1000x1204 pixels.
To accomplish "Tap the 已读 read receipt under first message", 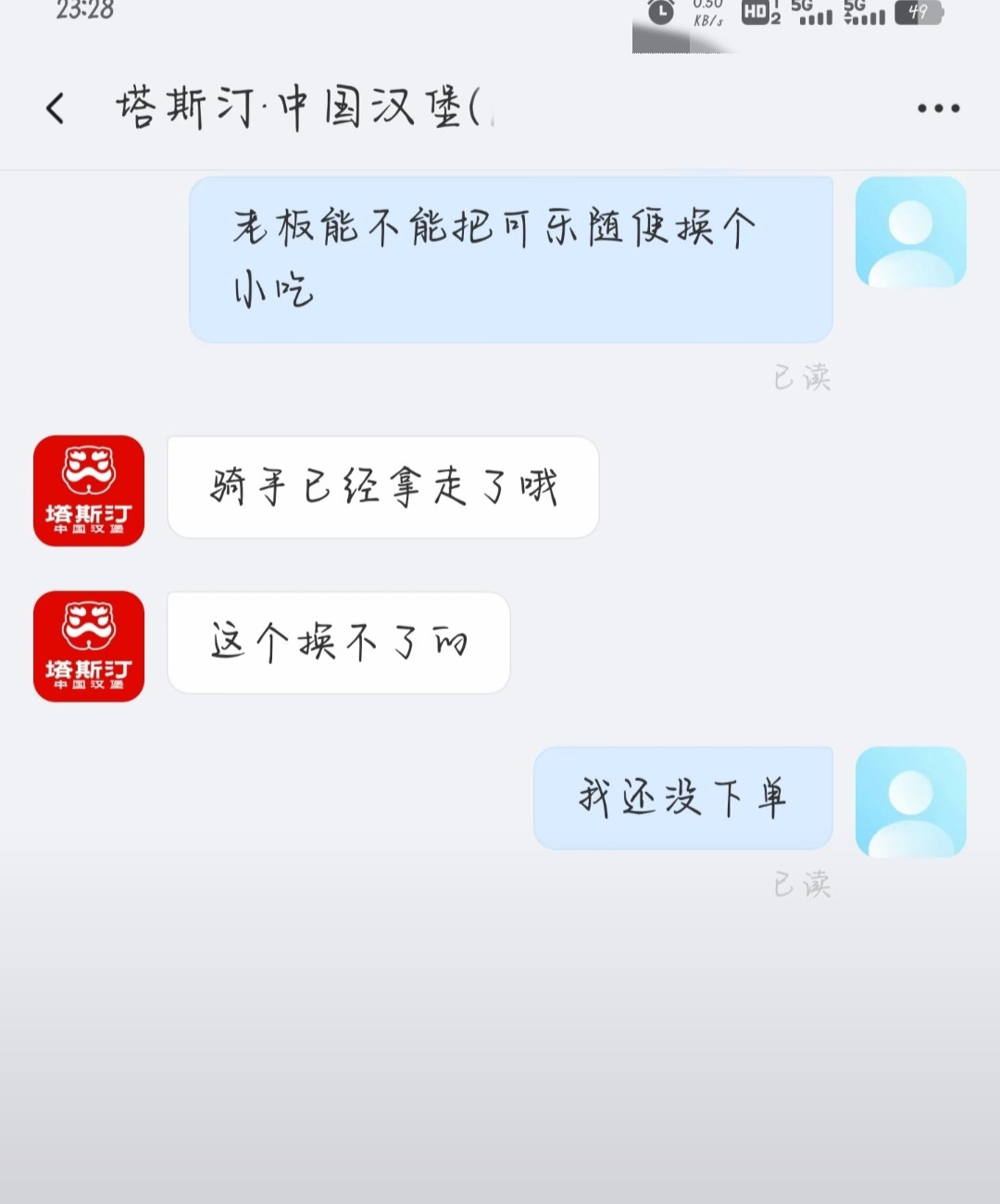I will [802, 376].
